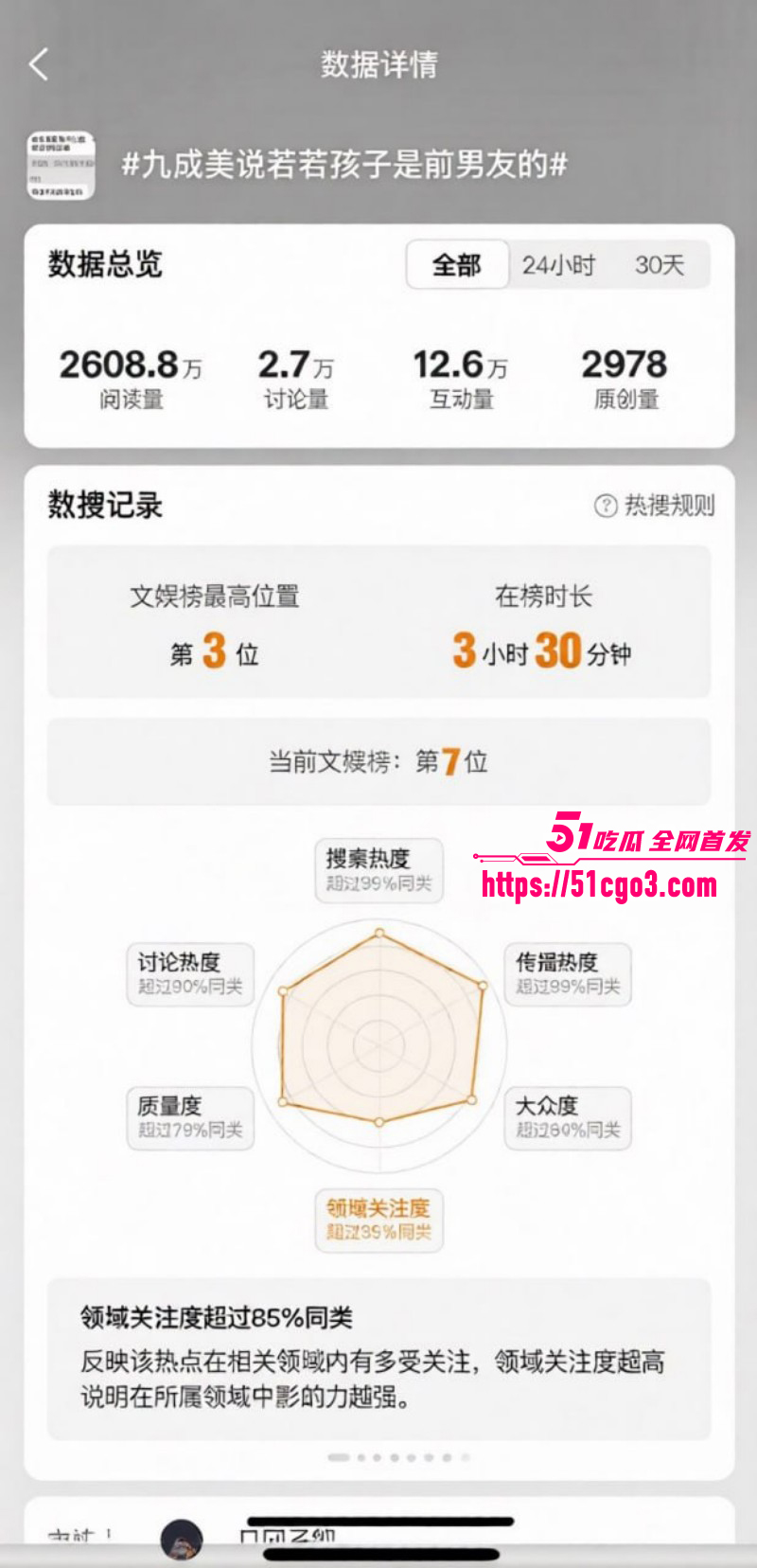Select the 搜索热度 radar label
757x1568 pixels.
click(x=378, y=869)
